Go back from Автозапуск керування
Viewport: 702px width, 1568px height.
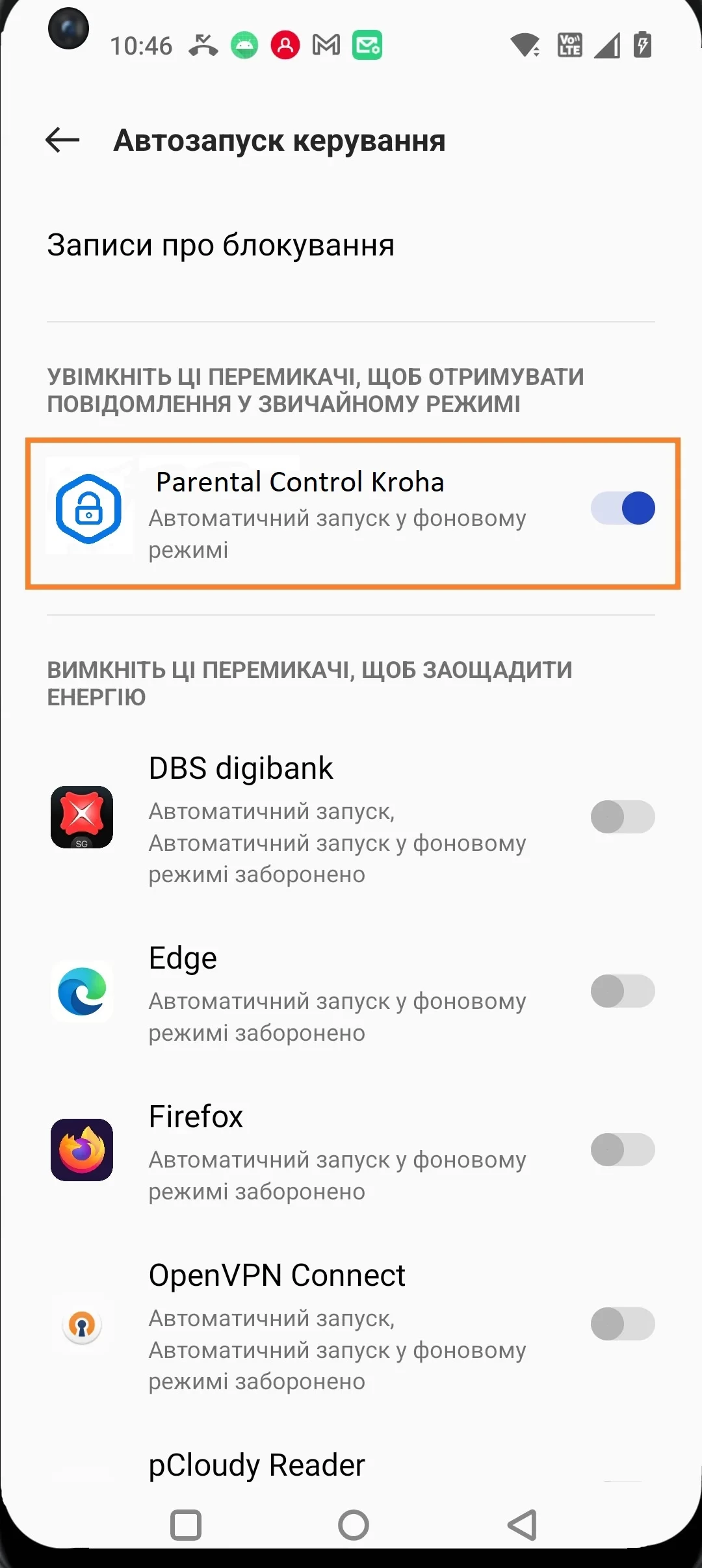coord(62,140)
